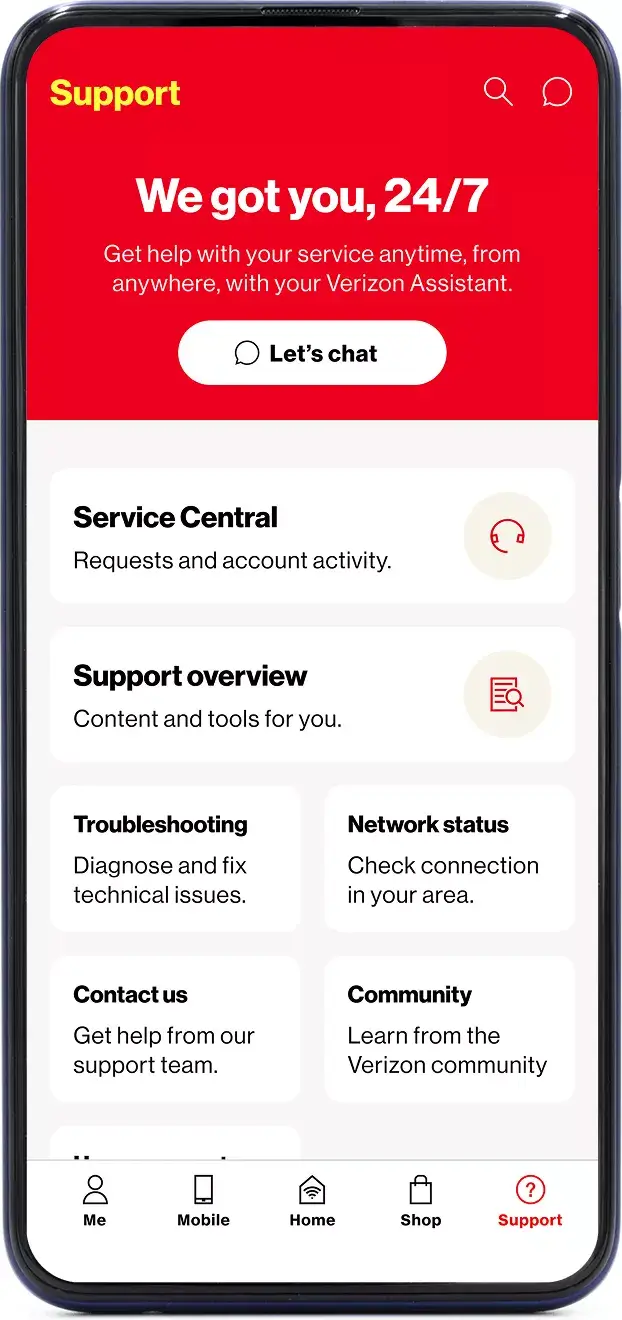This screenshot has height=1320, width=622.
Task: Open the chat bubble icon
Action: [x=556, y=92]
